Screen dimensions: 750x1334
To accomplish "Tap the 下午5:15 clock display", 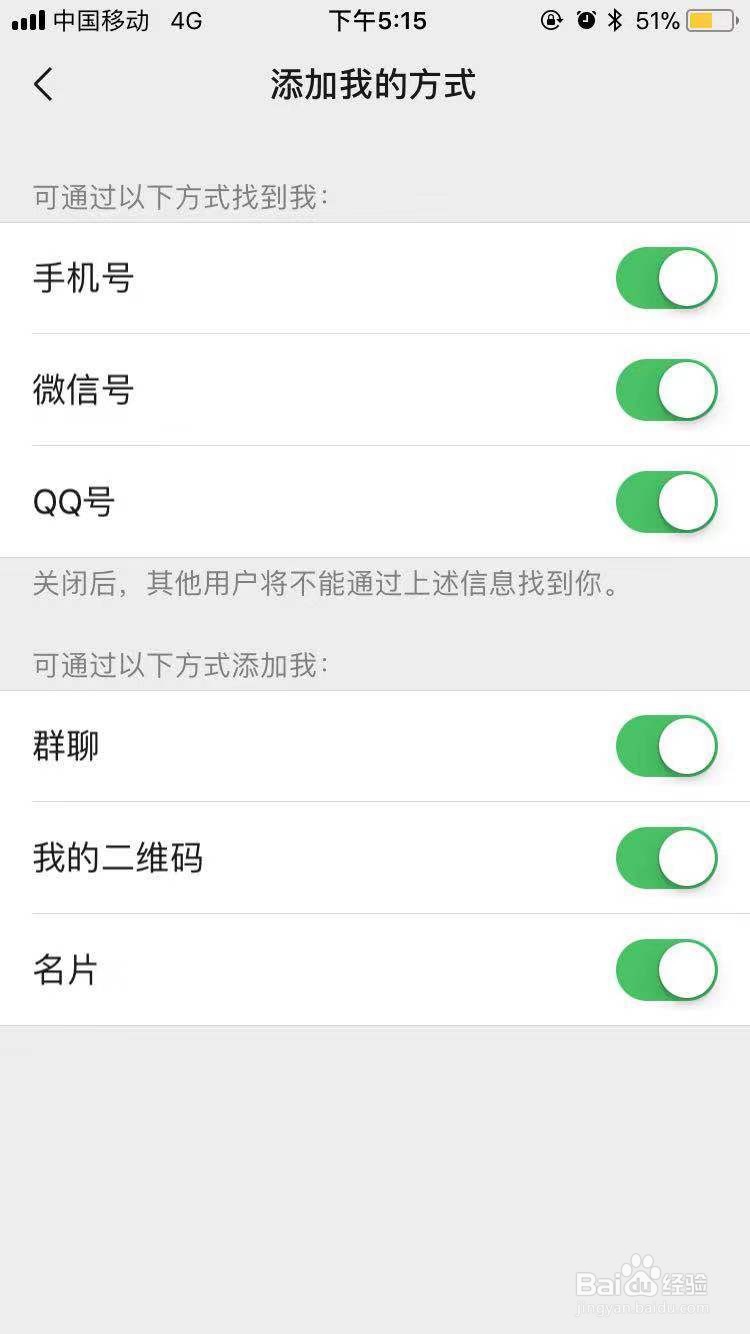I will point(379,20).
